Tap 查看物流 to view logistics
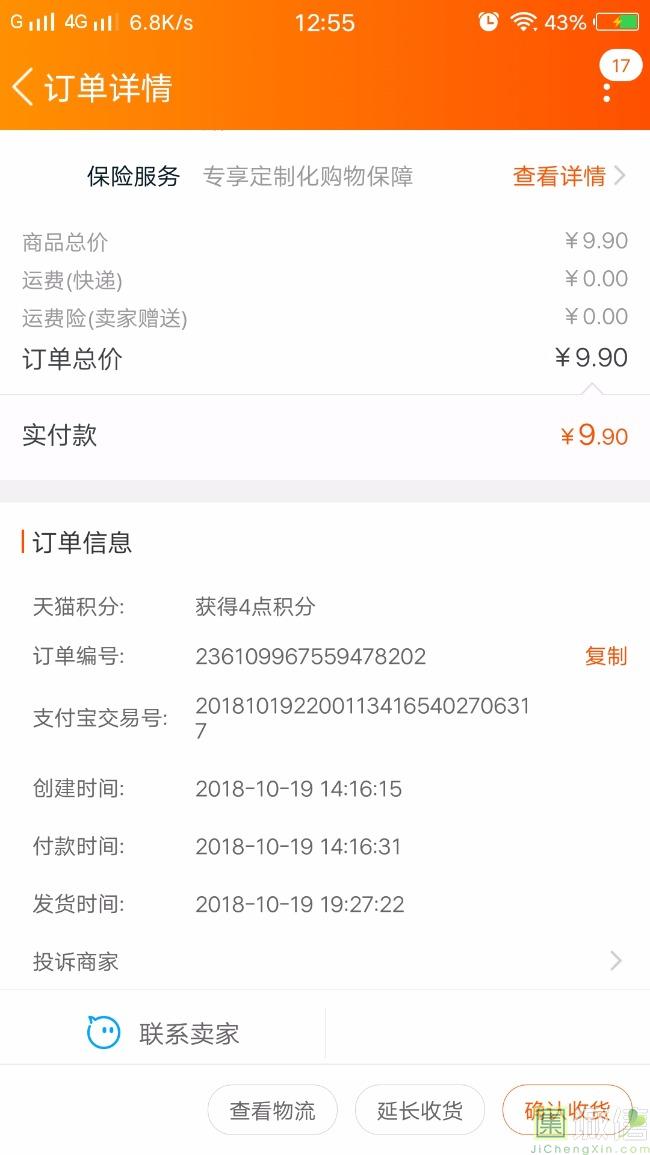The height and width of the screenshot is (1155, 650). [272, 1110]
